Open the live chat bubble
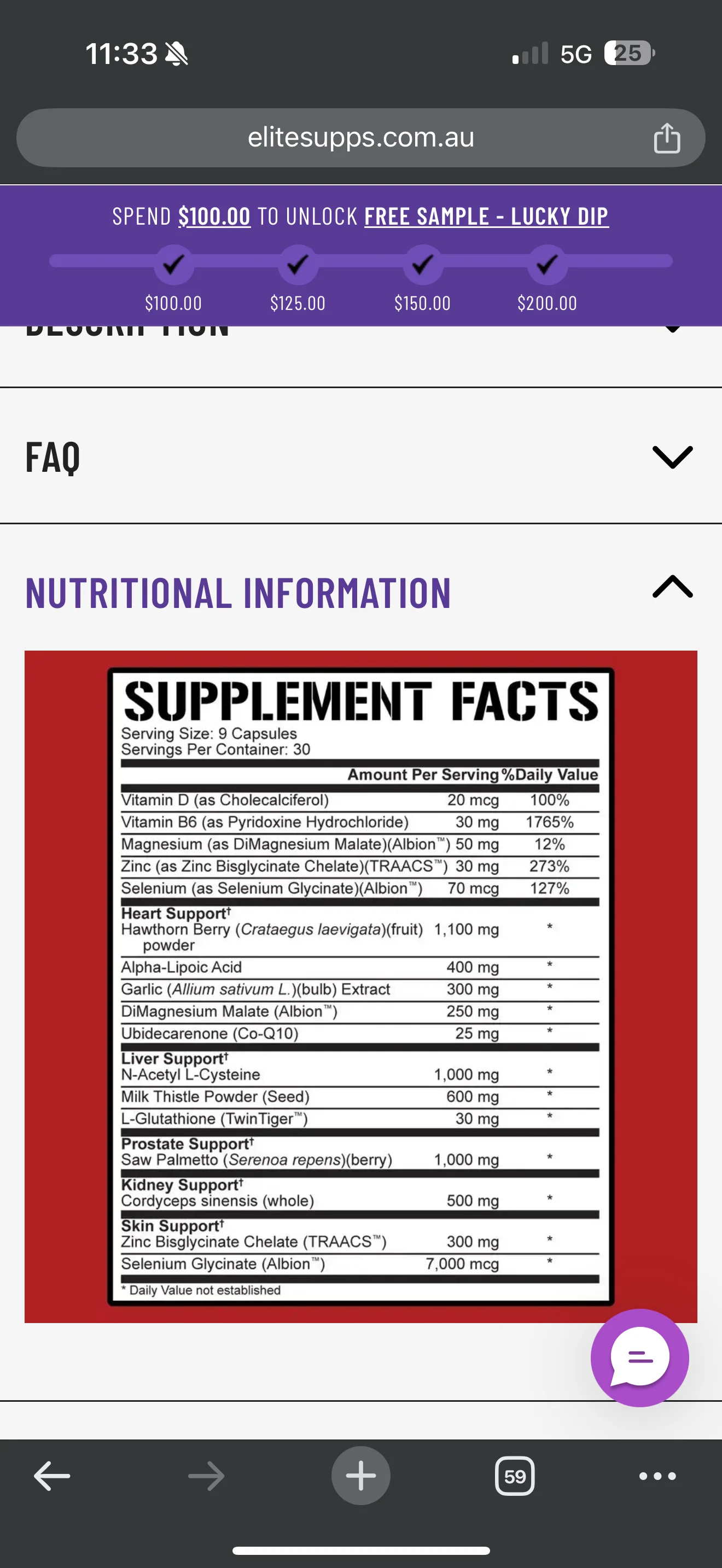722x1568 pixels. point(639,1358)
